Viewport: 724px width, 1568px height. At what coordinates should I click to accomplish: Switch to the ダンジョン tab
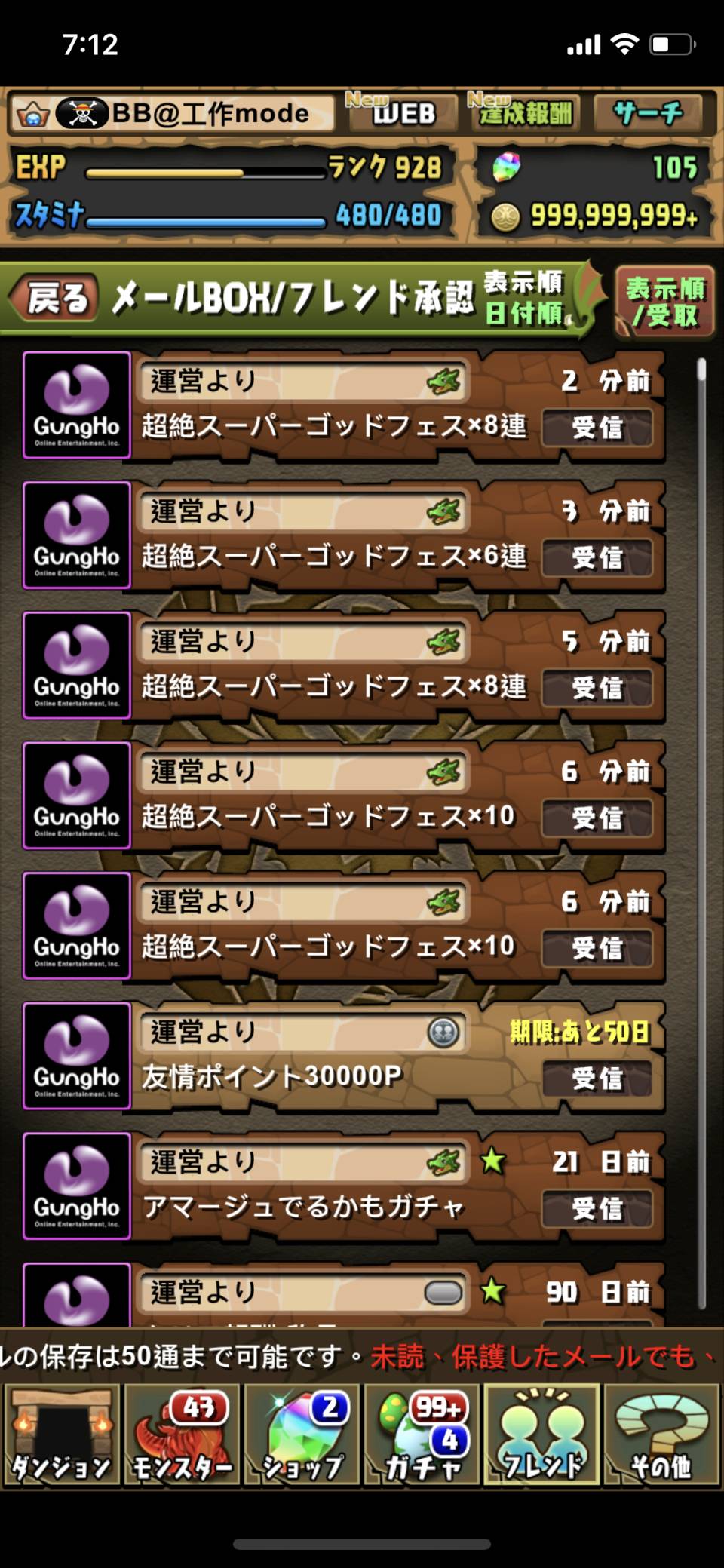click(x=62, y=1435)
